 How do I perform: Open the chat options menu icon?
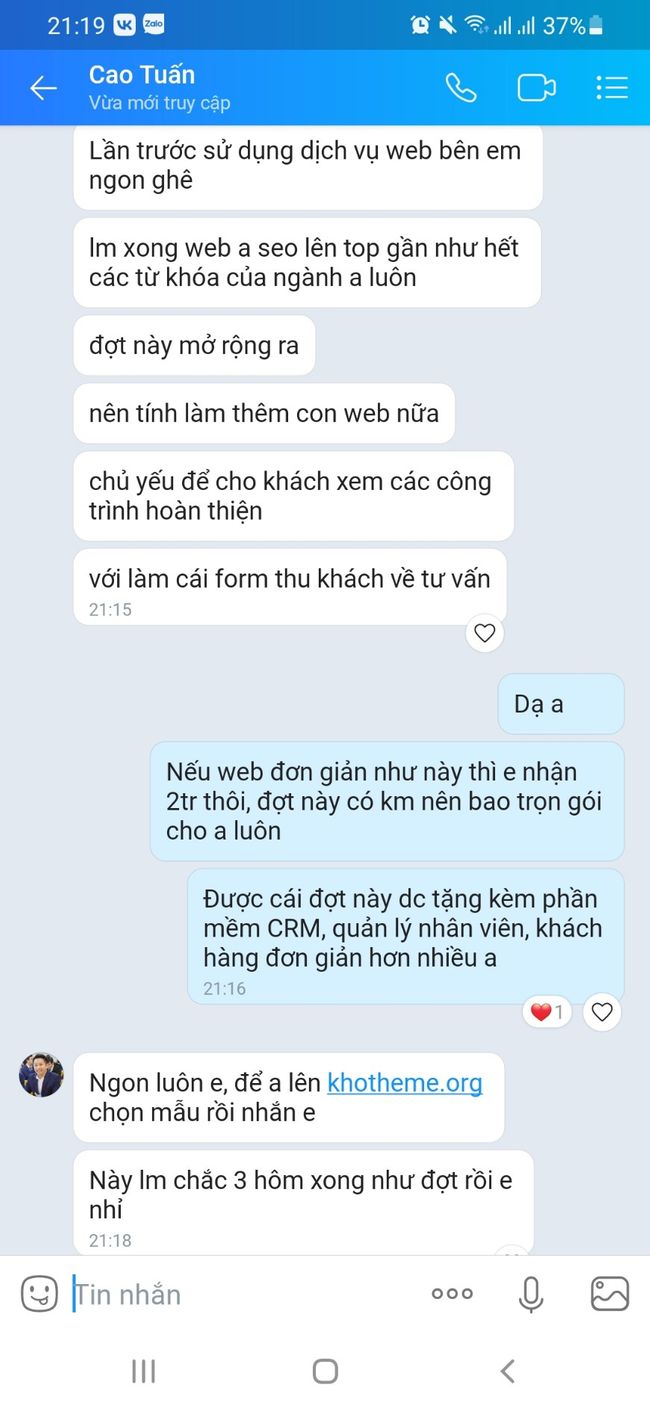611,88
